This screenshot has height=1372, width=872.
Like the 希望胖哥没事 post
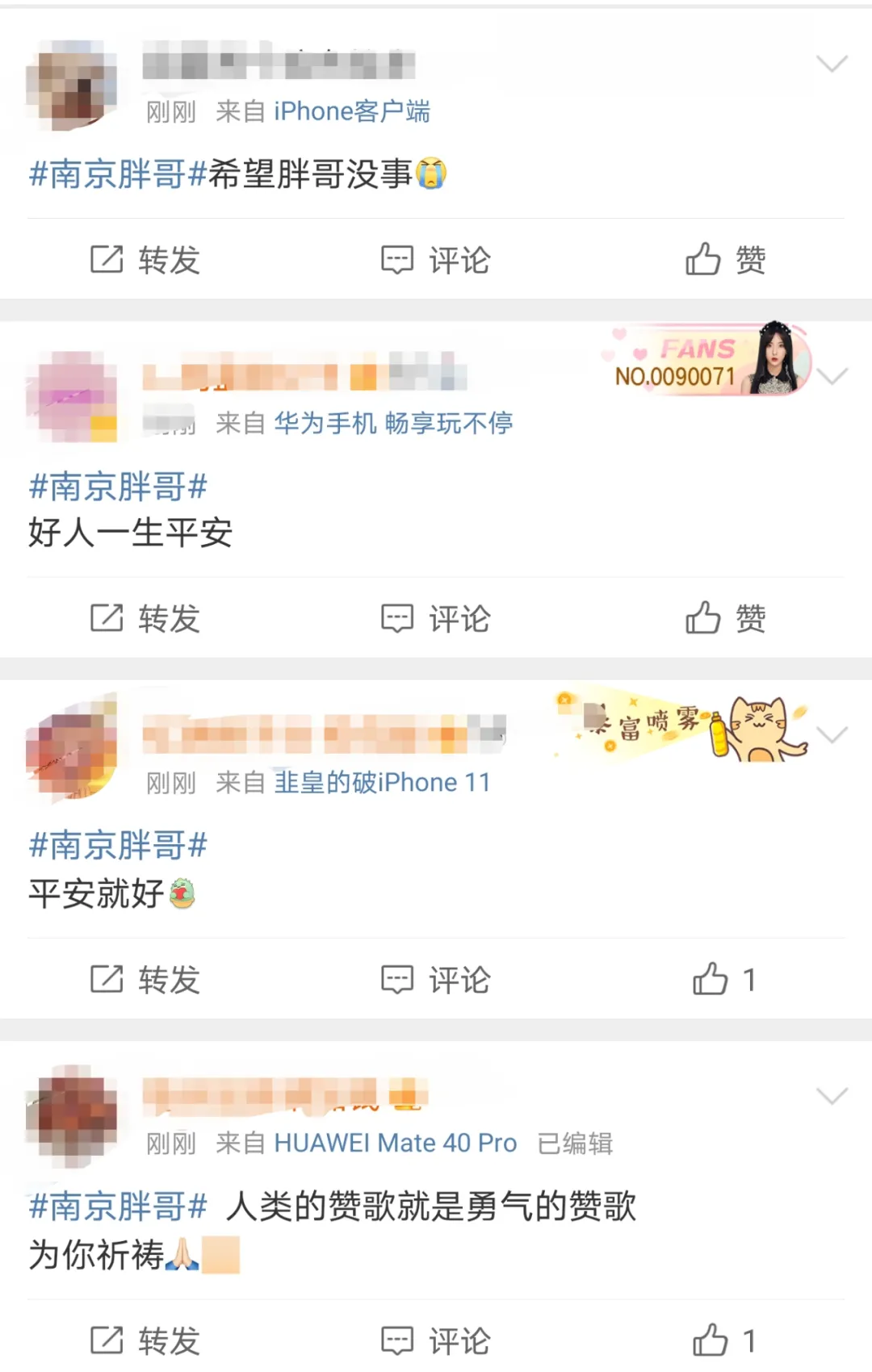725,260
